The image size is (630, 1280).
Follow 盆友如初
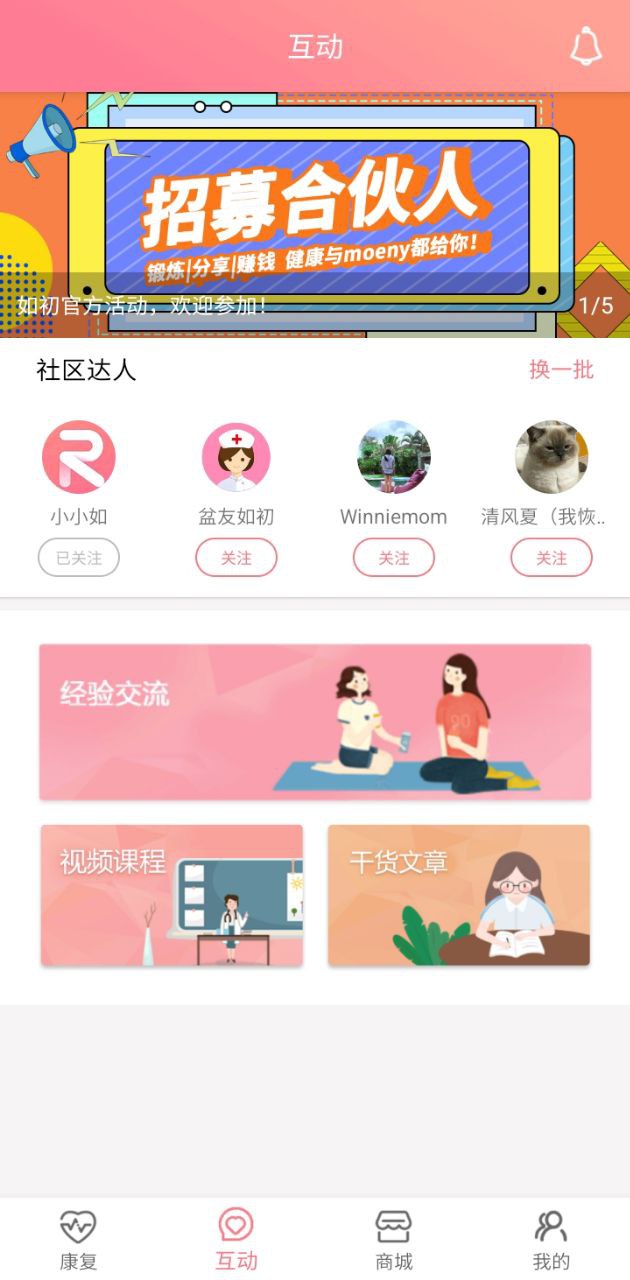[x=236, y=558]
